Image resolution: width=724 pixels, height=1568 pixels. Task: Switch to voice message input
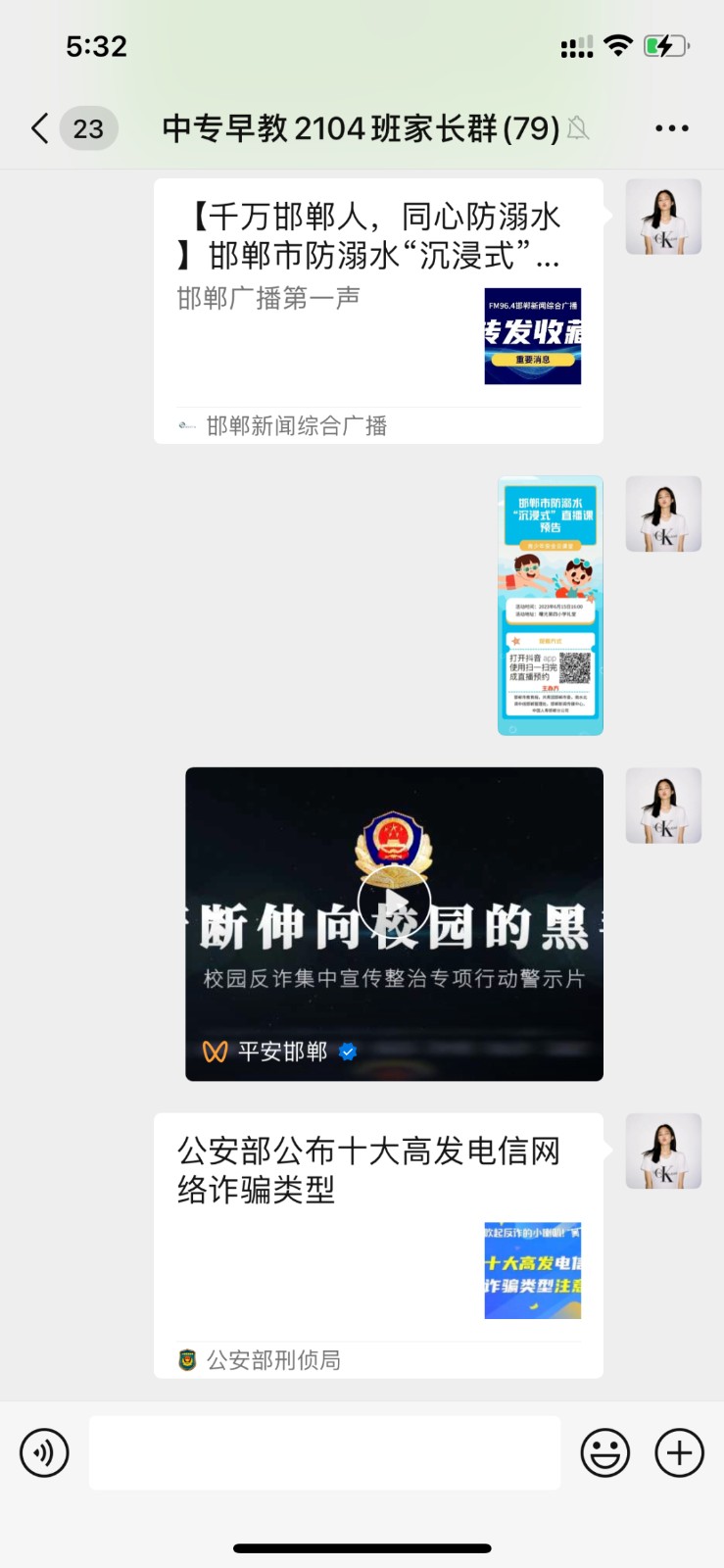45,1452
